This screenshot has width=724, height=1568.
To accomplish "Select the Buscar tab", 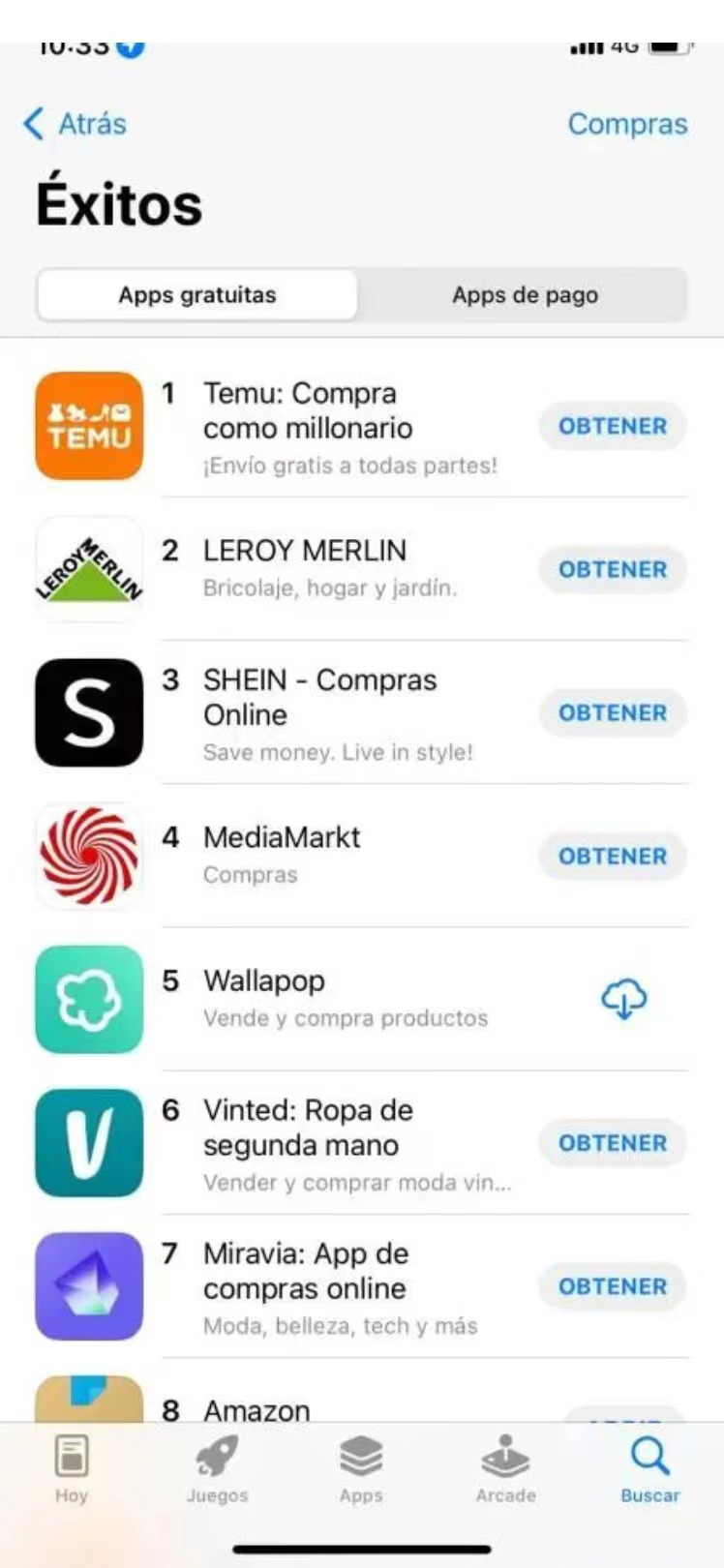I will pyautogui.click(x=650, y=1469).
